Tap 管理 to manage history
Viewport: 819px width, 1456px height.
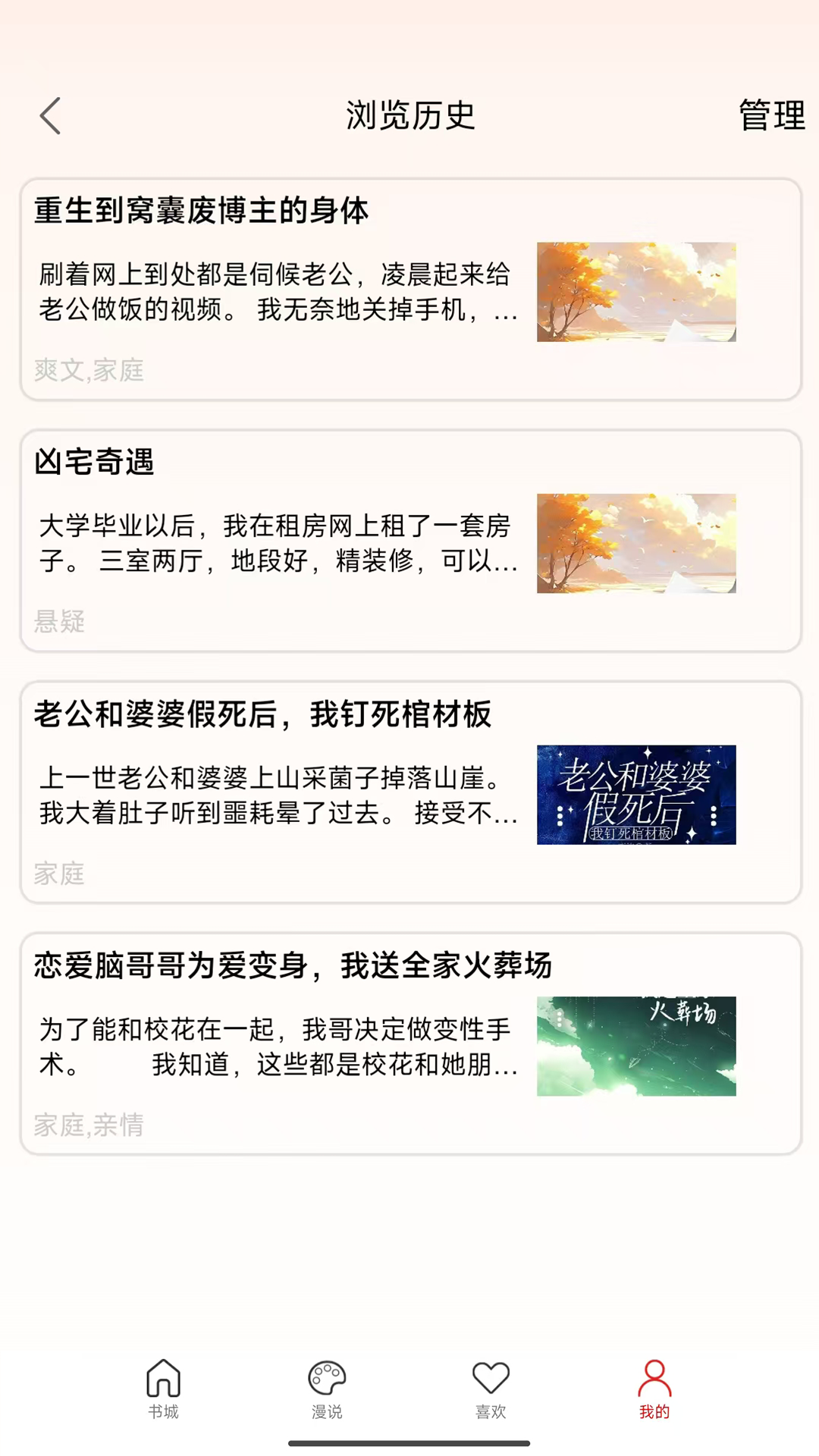[771, 116]
